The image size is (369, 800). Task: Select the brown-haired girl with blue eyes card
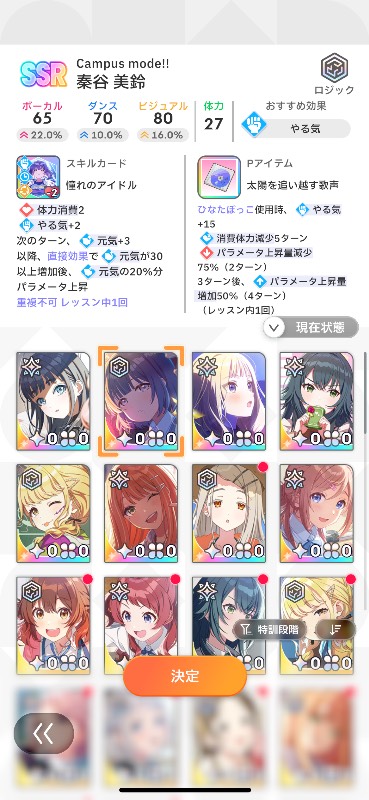tap(316, 513)
